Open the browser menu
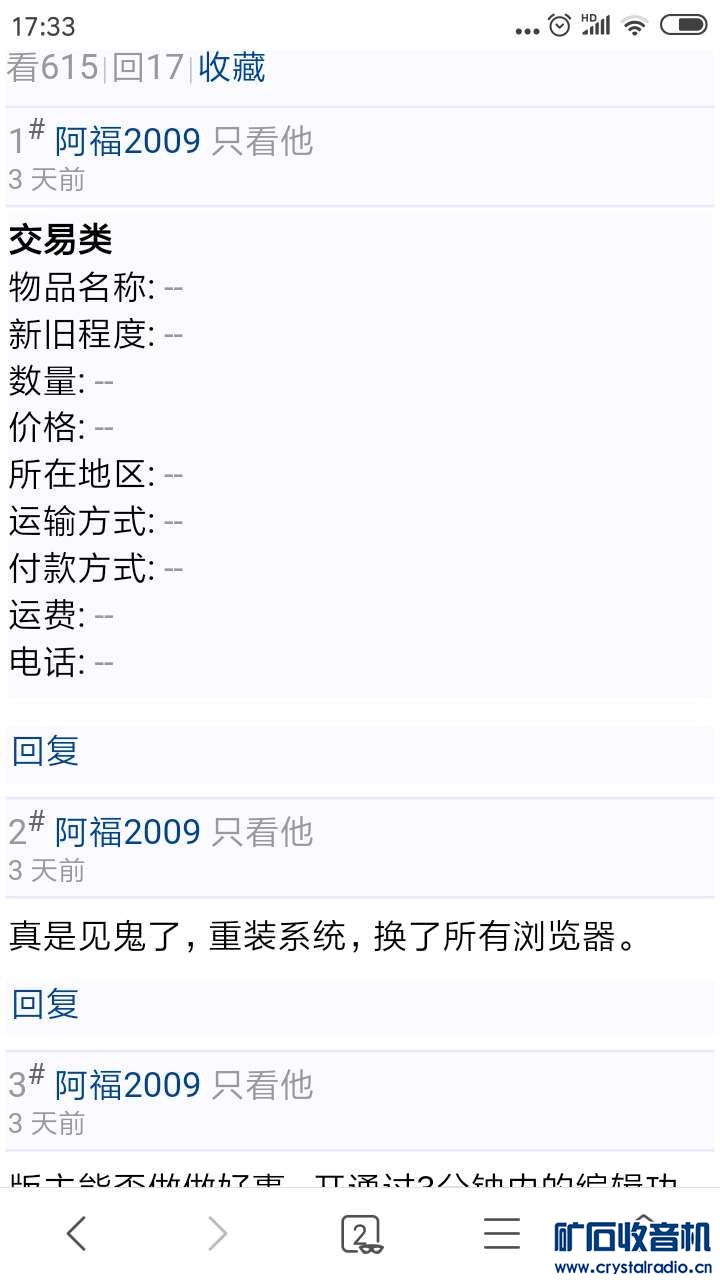The image size is (720, 1280). (x=502, y=1235)
